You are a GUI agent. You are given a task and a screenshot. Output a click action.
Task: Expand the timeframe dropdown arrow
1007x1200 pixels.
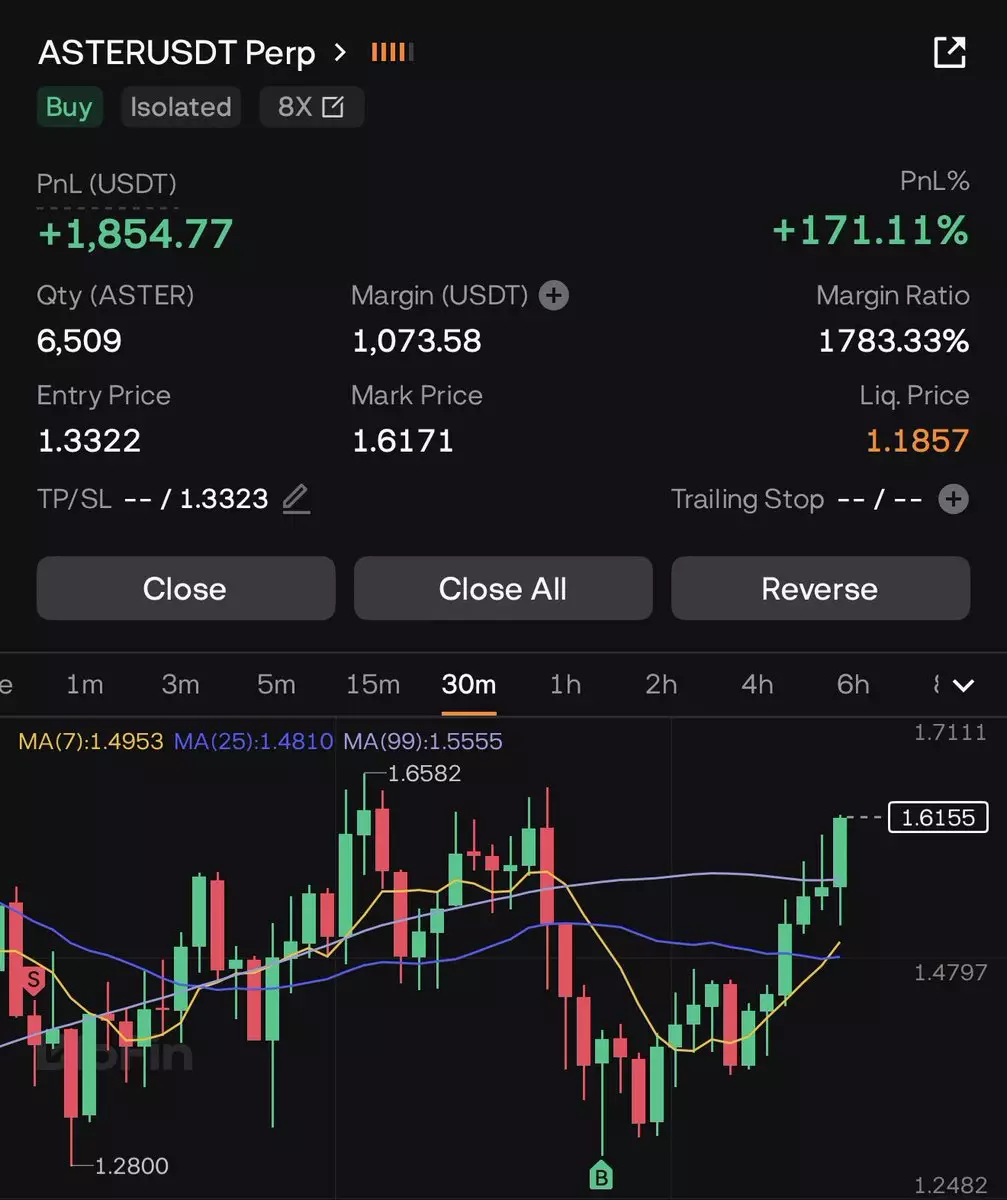click(x=963, y=686)
